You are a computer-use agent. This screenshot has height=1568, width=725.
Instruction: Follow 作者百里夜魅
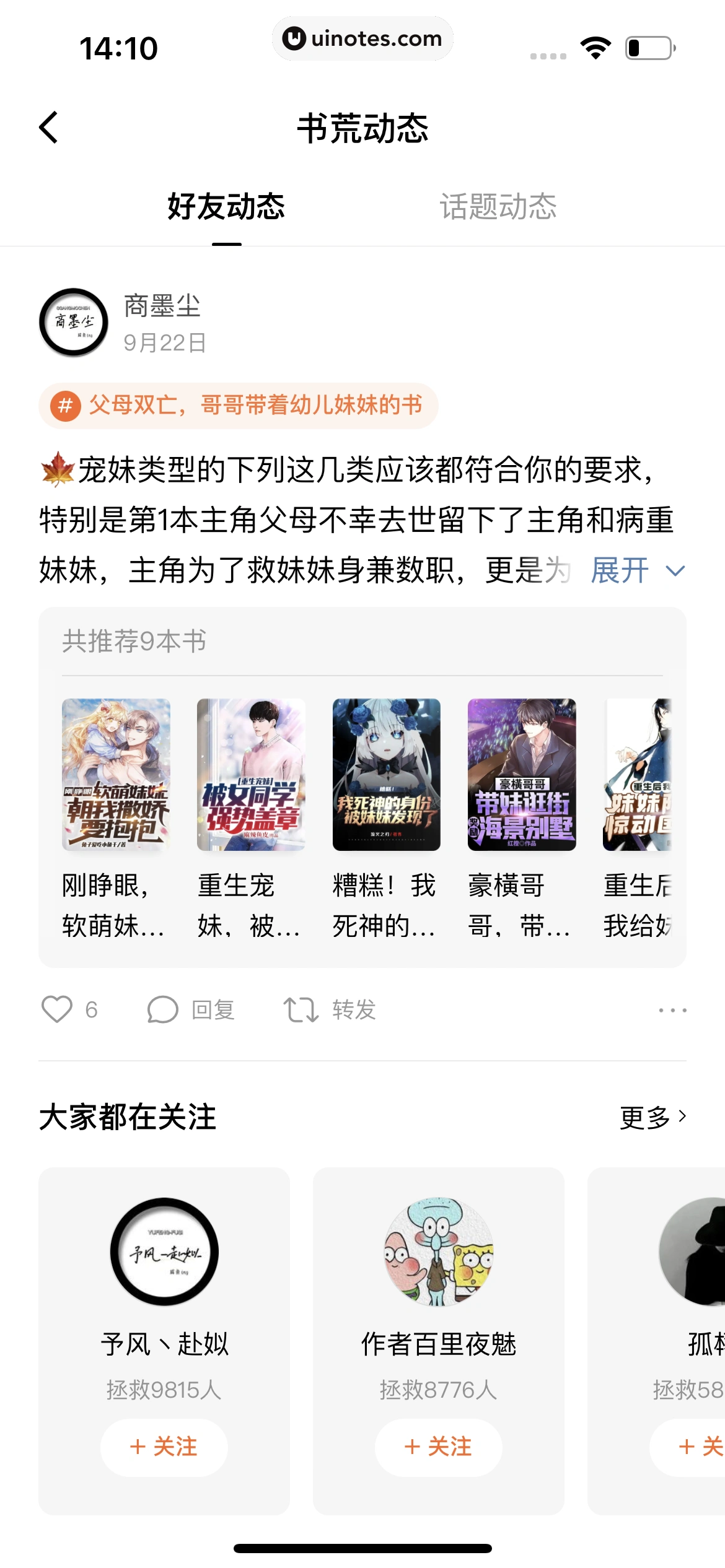tap(438, 1447)
